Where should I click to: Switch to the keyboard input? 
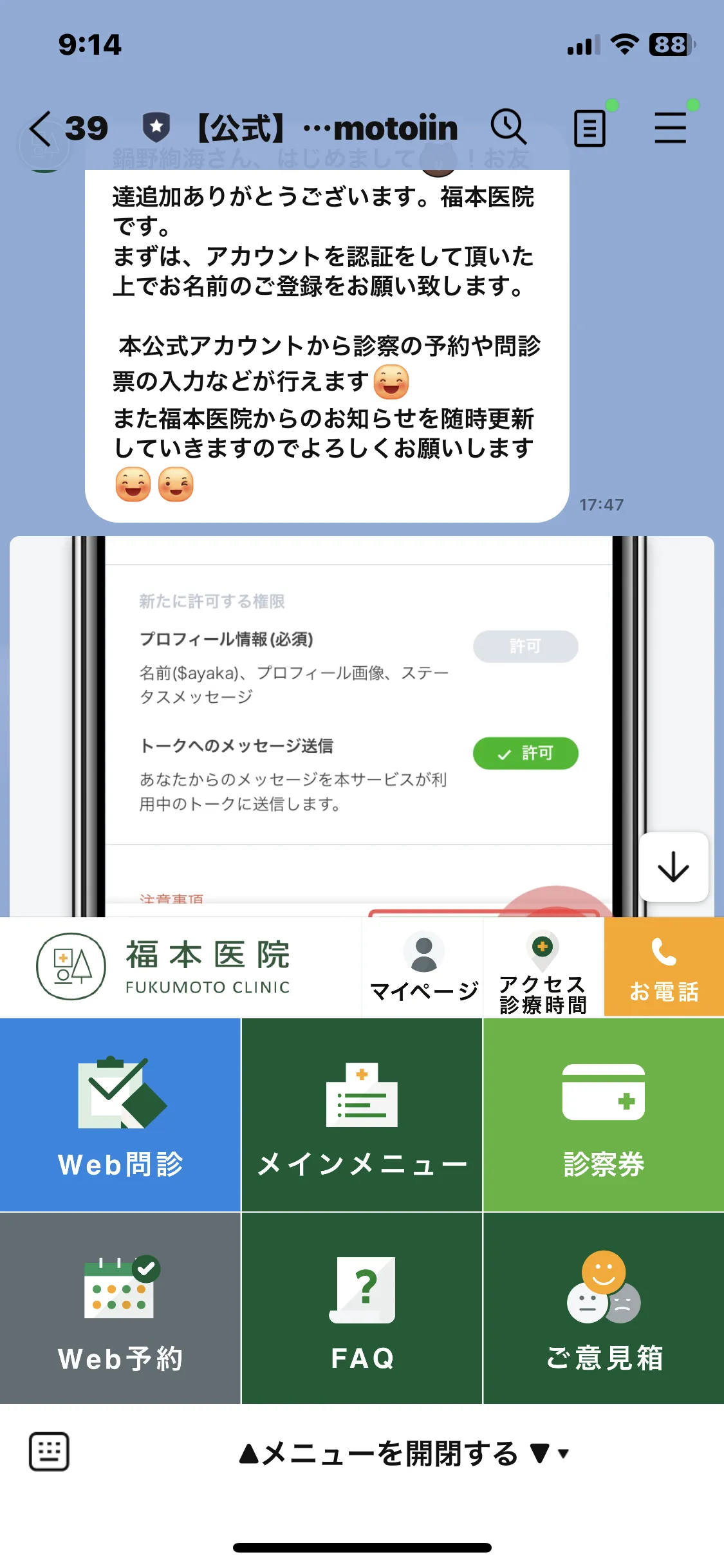click(x=49, y=1452)
